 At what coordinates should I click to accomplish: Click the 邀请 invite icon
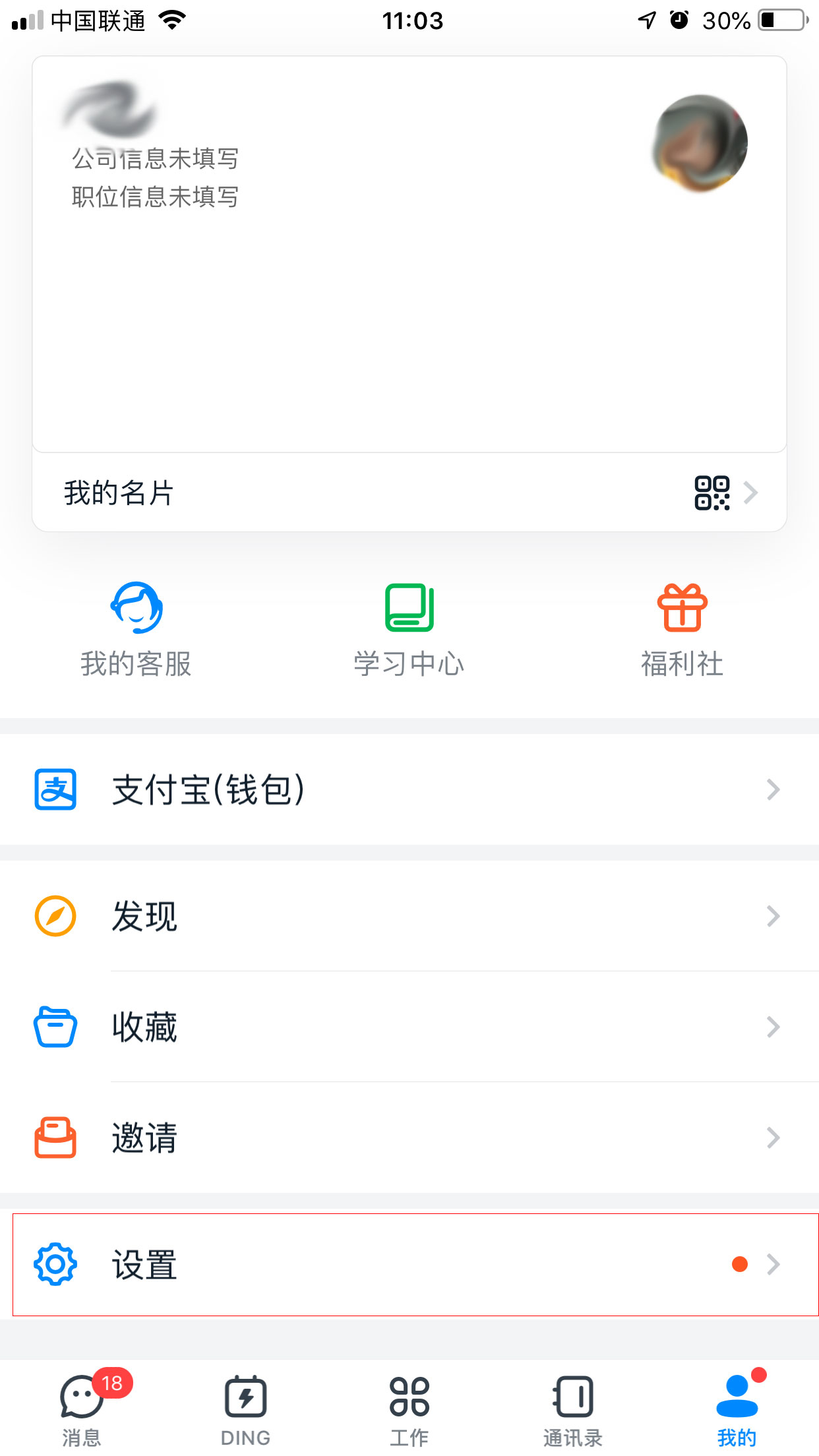coord(55,1136)
